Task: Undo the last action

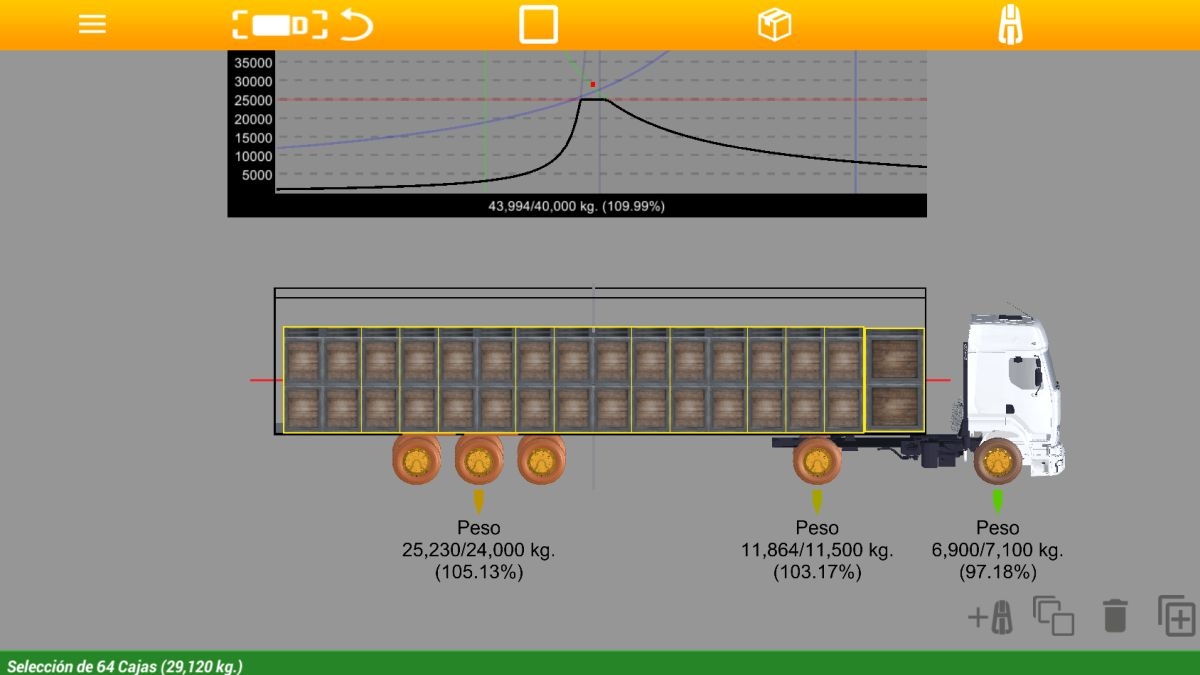Action: pyautogui.click(x=356, y=25)
